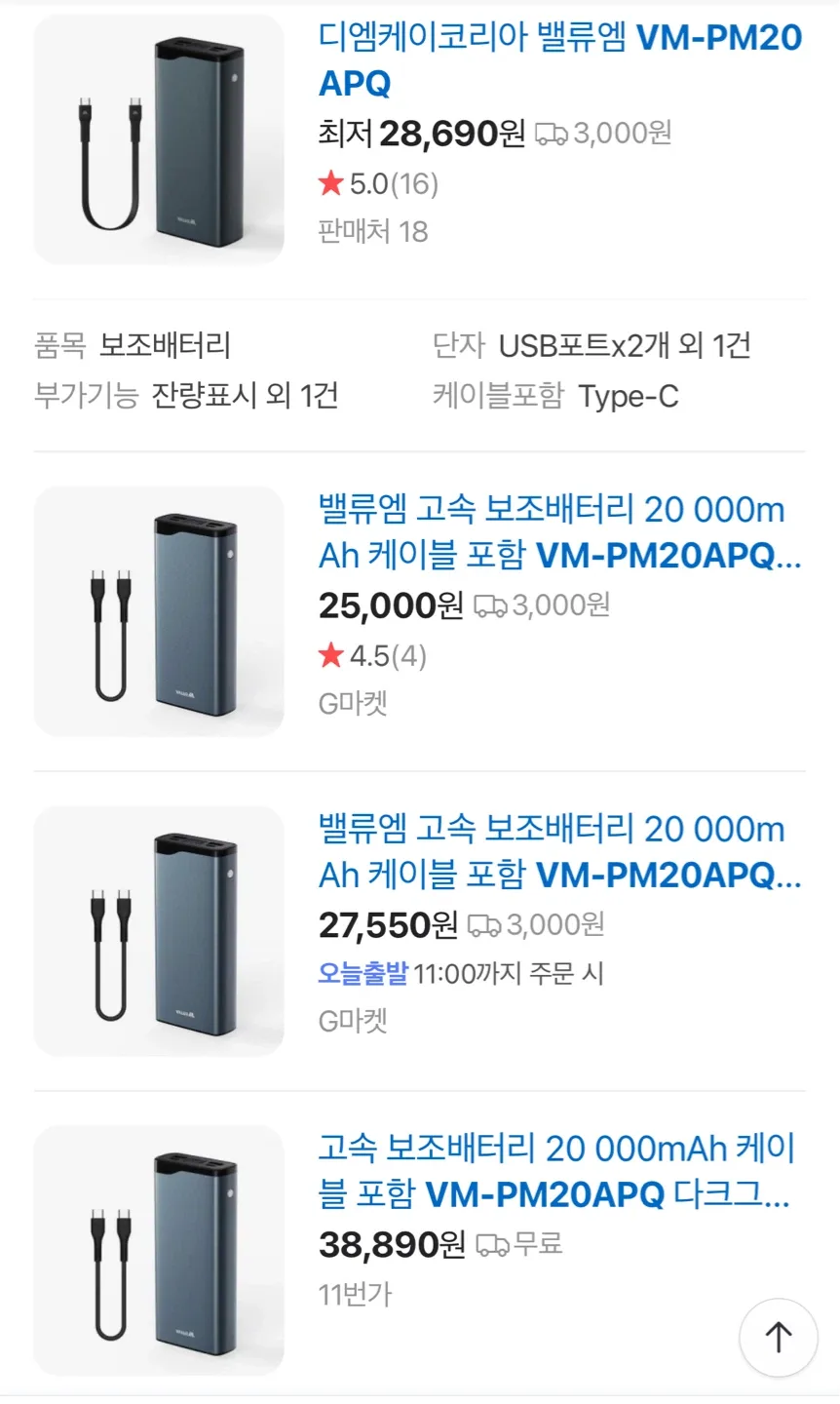Click the top product's thumbnail image
This screenshot has height=1404, width=840.
[x=158, y=139]
